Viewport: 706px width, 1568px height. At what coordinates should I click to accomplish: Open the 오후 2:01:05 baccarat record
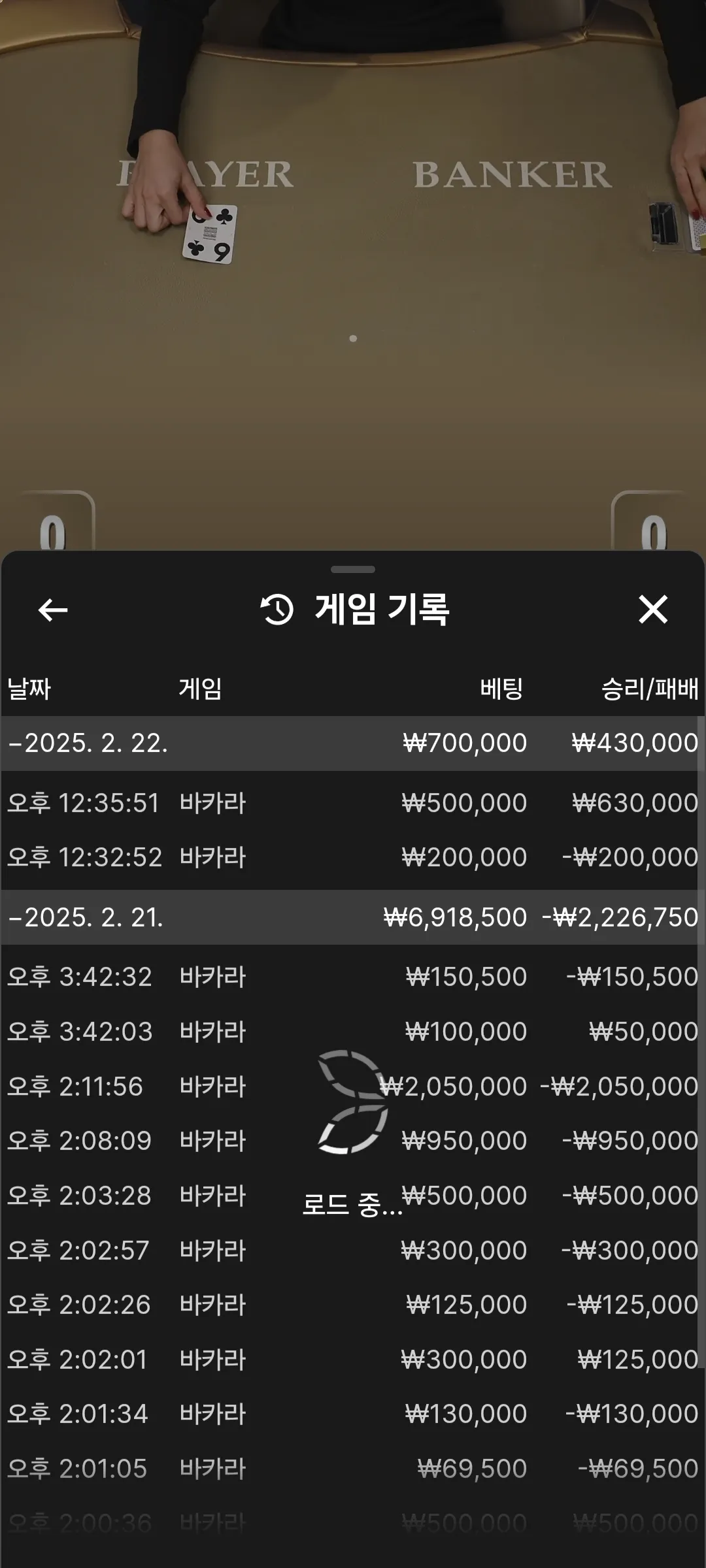pyautogui.click(x=350, y=1469)
